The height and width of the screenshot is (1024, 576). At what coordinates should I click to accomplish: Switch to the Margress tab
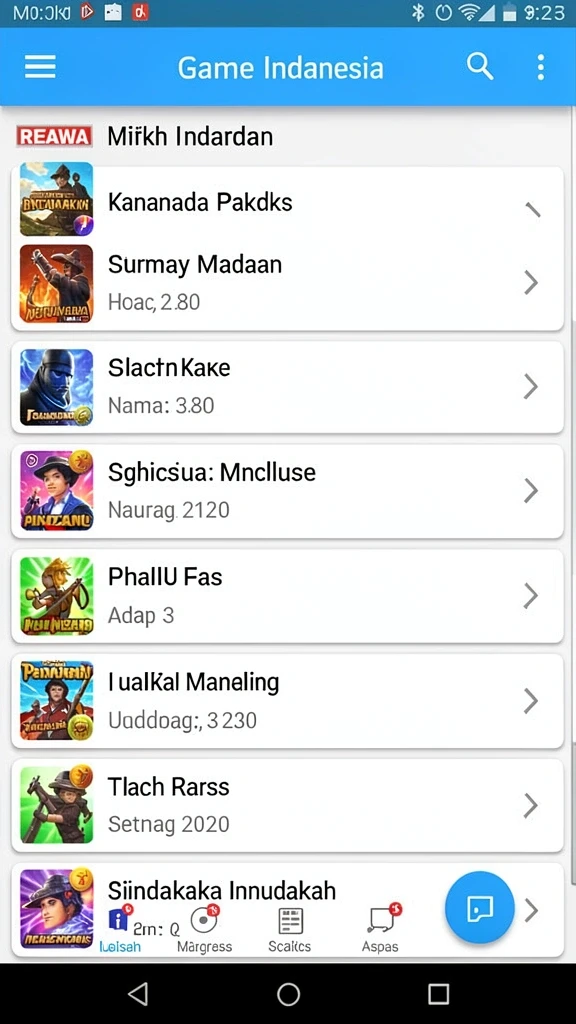pos(204,929)
